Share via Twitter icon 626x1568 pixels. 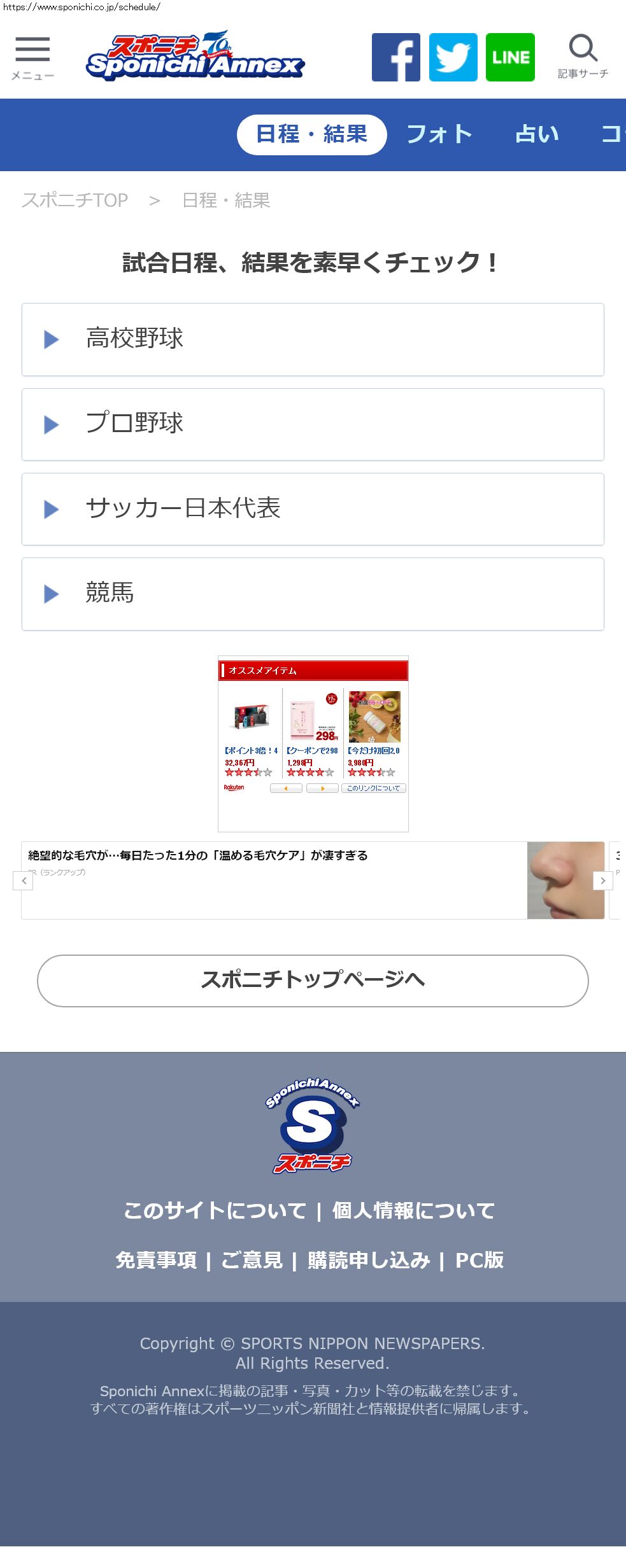point(453,57)
